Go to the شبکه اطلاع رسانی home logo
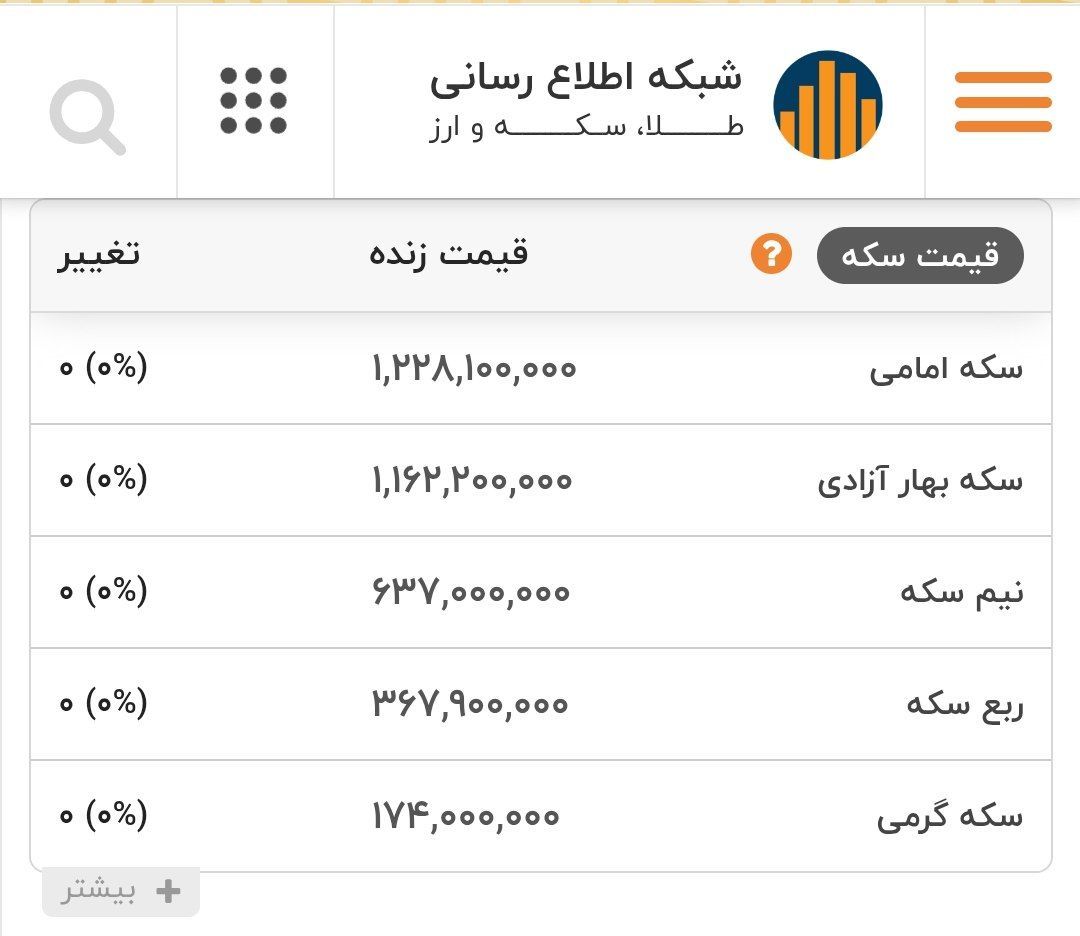The width and height of the screenshot is (1080, 936). tap(827, 106)
